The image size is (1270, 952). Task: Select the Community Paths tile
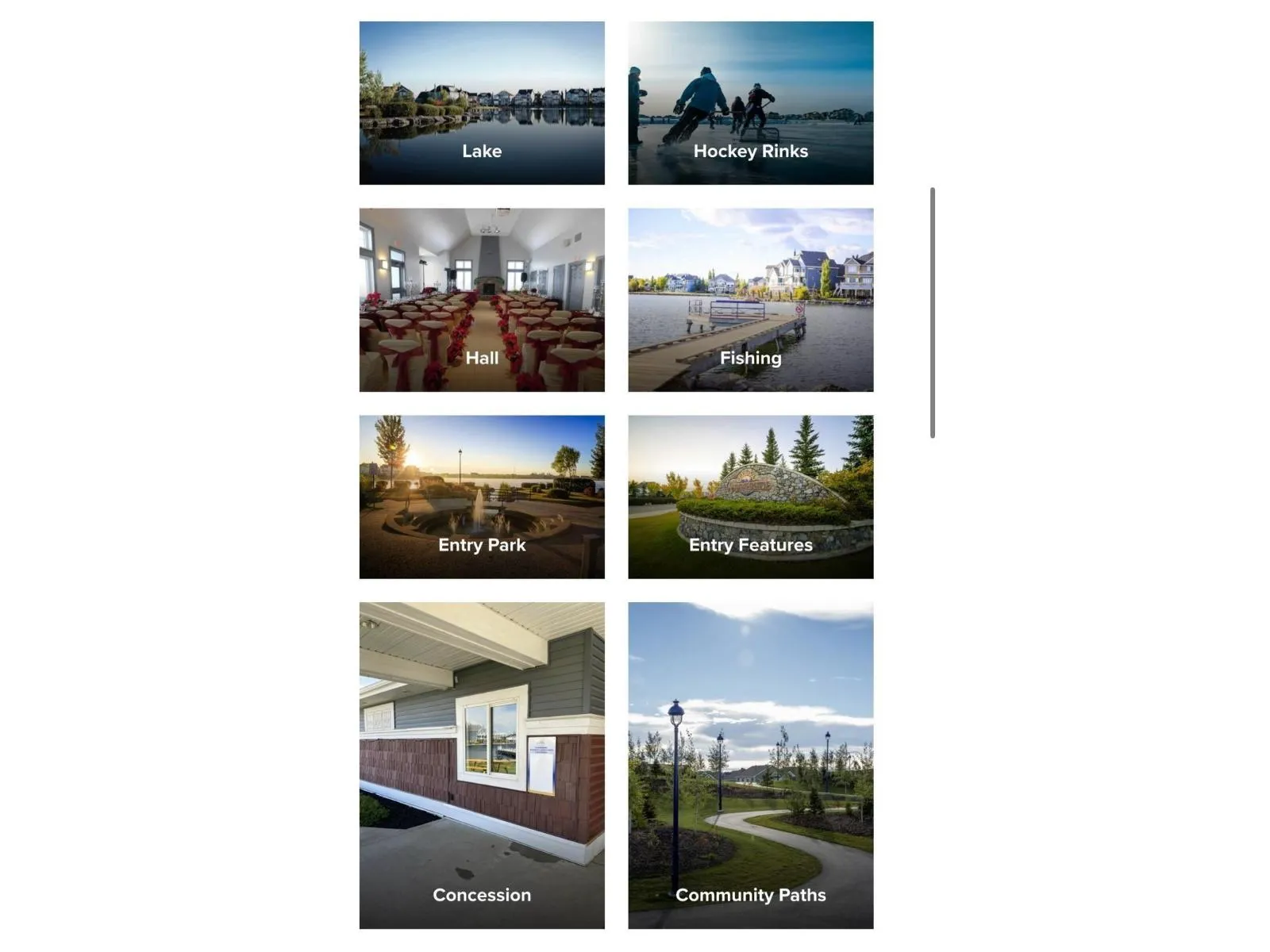[750, 765]
